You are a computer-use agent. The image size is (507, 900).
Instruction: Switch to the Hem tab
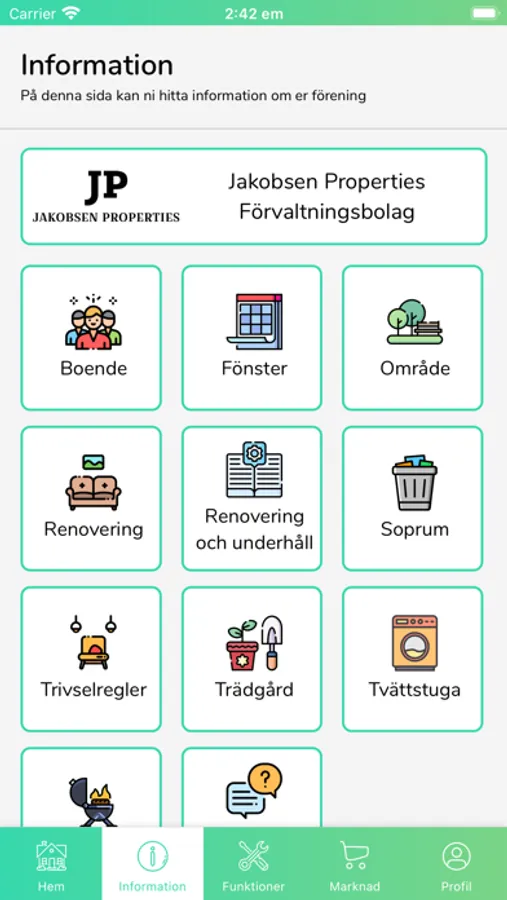(51, 863)
